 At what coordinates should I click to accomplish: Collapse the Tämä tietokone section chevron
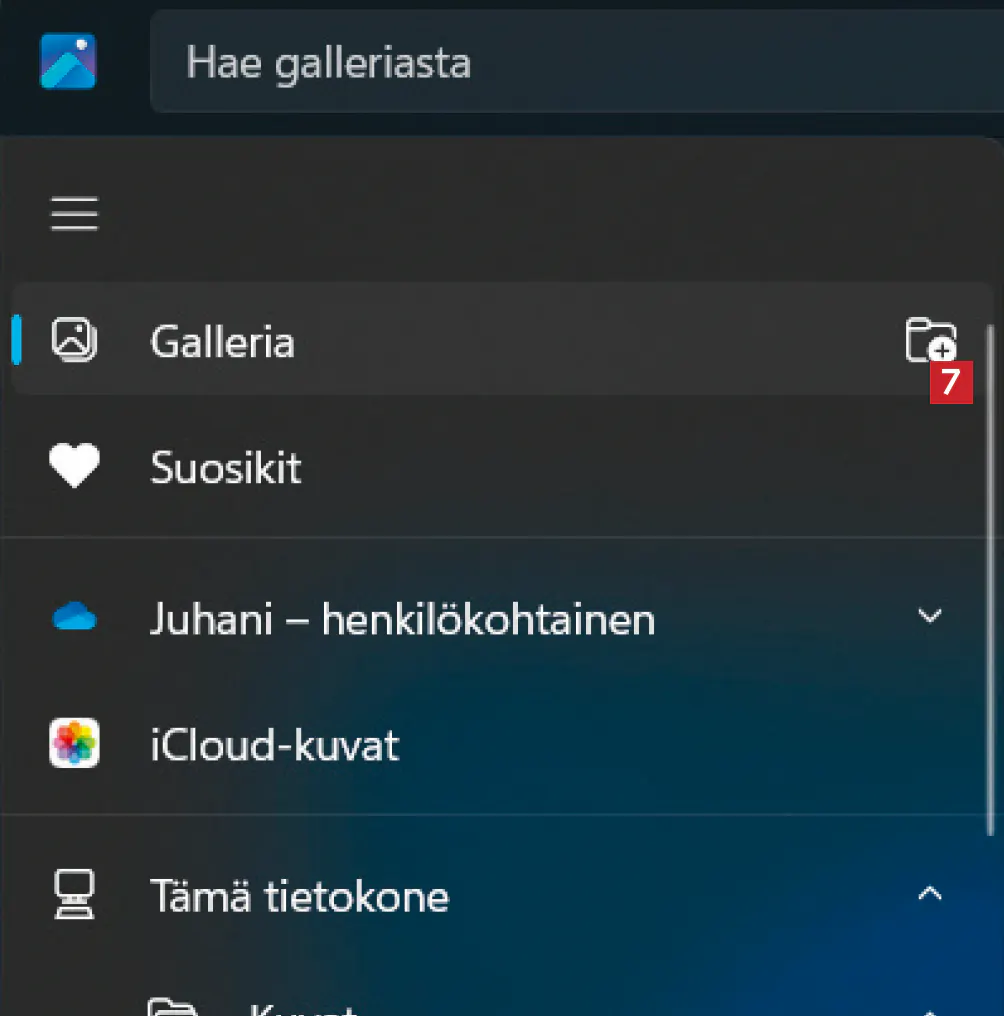930,893
